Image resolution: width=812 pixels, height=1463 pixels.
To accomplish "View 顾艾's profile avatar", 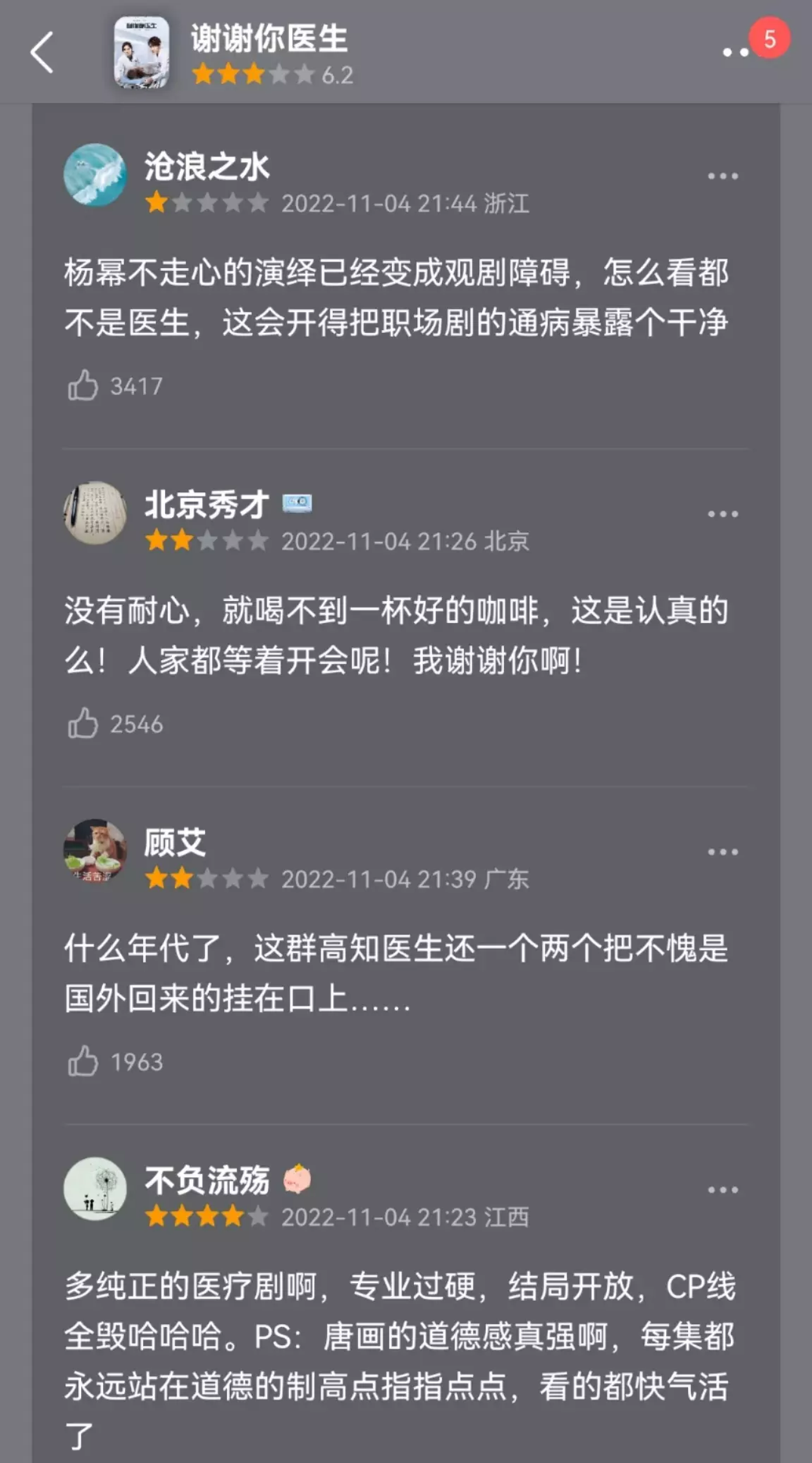I will pos(95,851).
